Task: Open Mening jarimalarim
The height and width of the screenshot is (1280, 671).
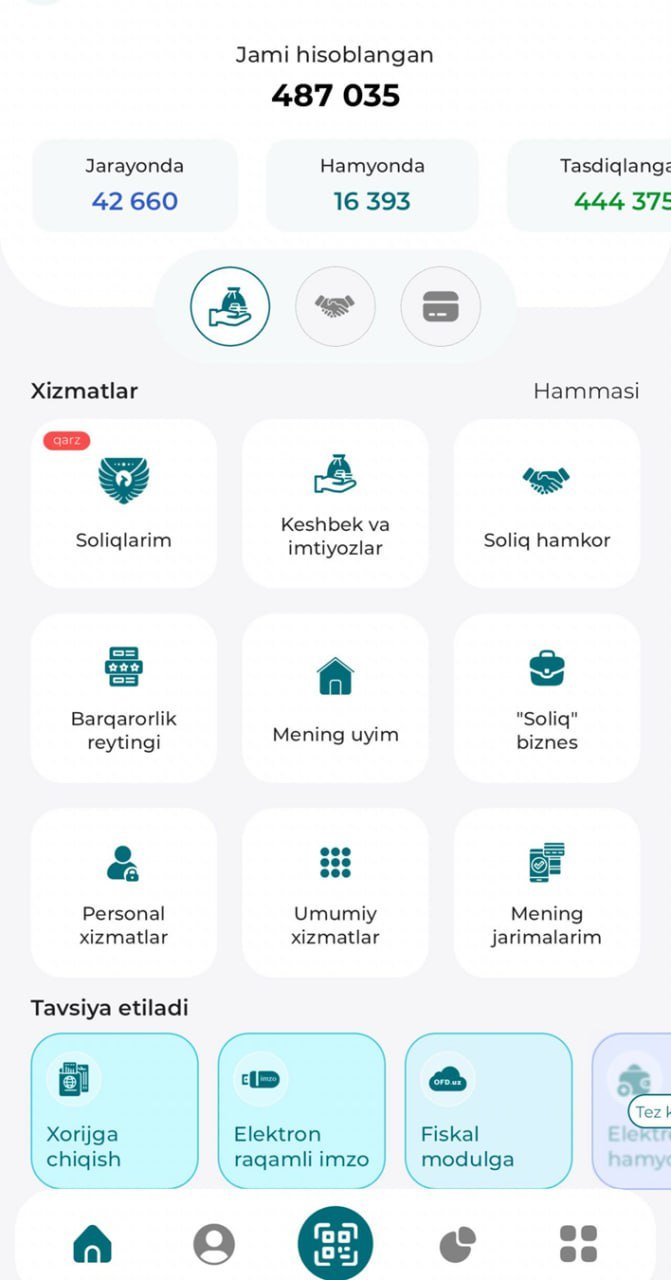Action: 546,892
